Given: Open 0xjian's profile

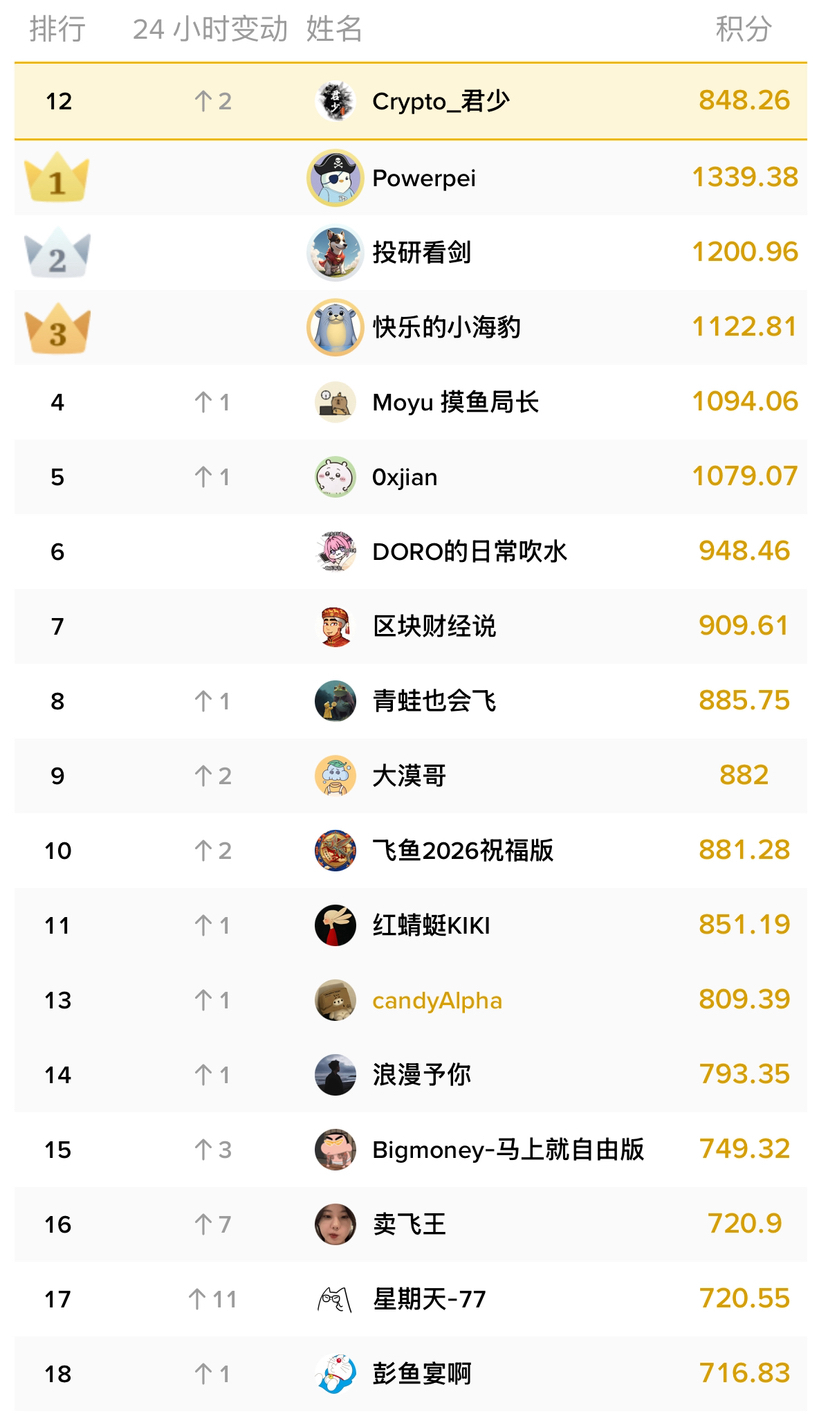Looking at the screenshot, I should click(x=404, y=477).
